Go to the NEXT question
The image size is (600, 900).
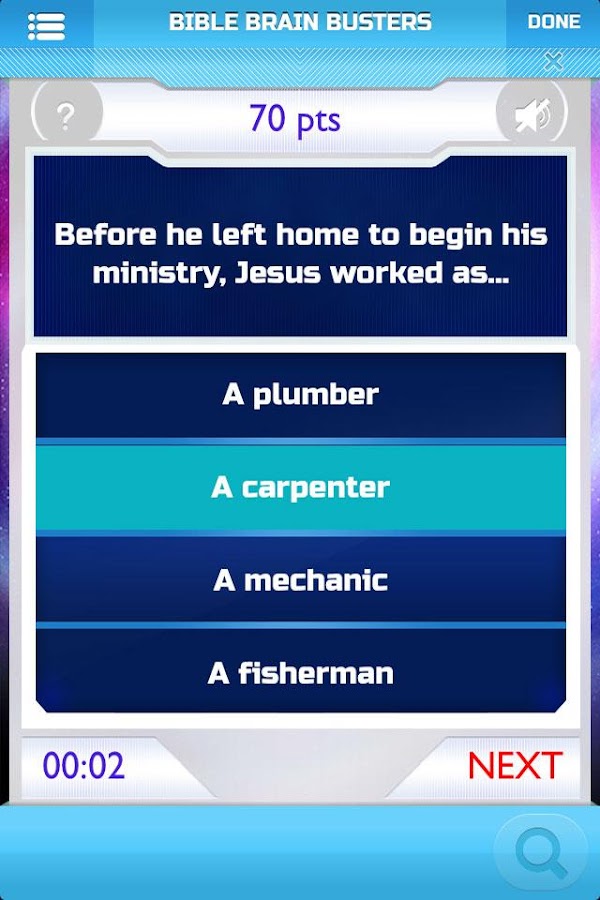(x=514, y=766)
